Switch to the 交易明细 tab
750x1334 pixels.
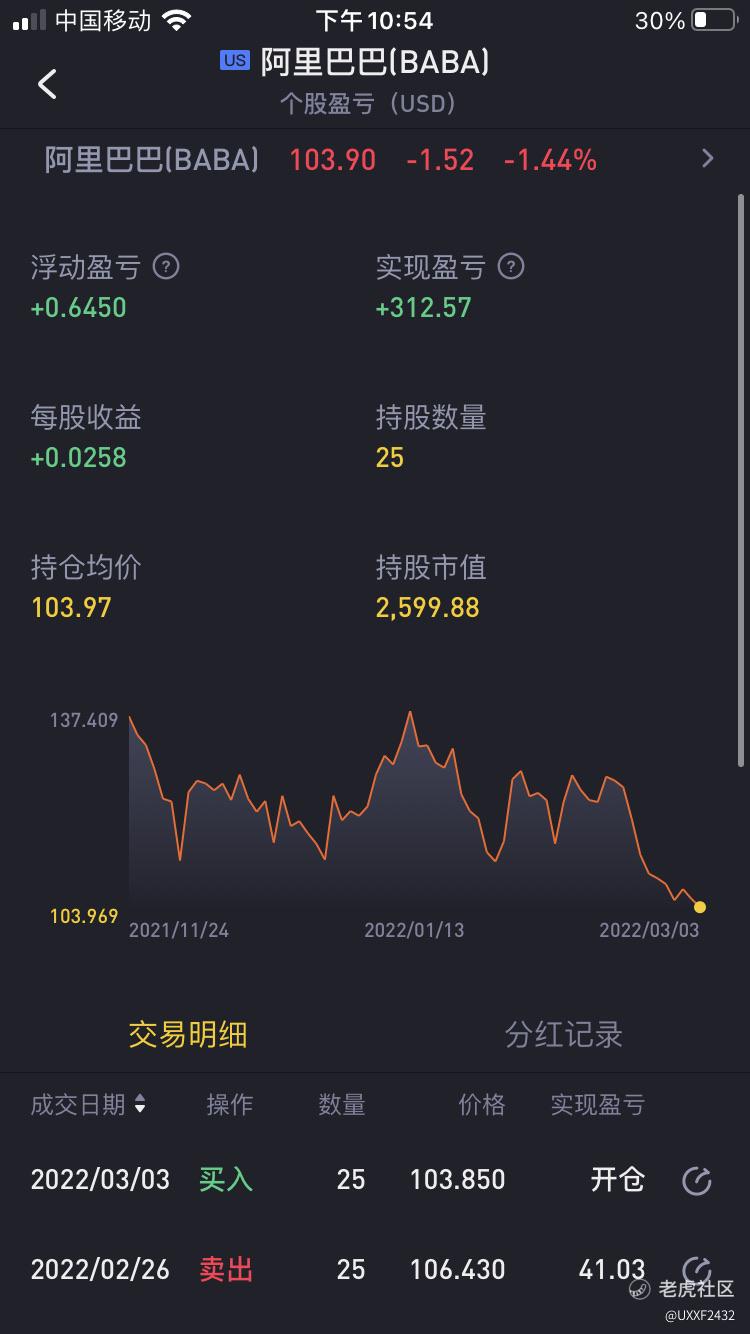pos(188,1034)
